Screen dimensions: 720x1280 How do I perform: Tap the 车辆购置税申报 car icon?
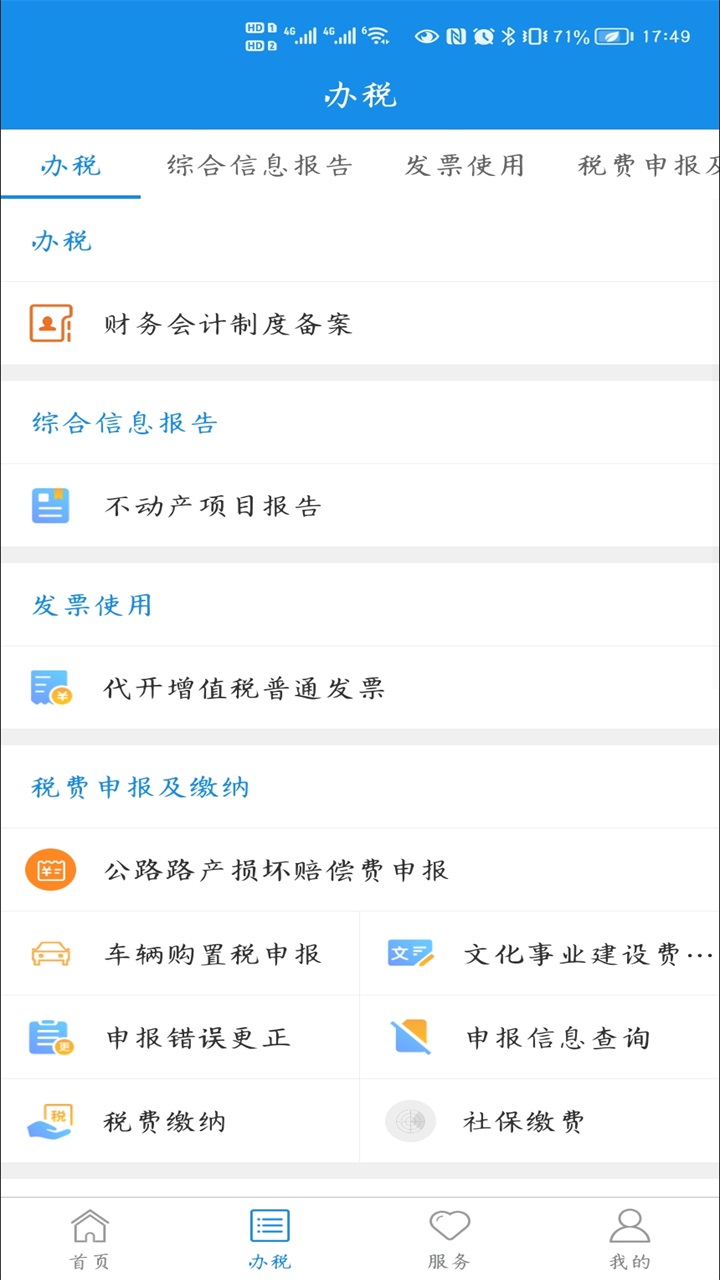click(50, 953)
